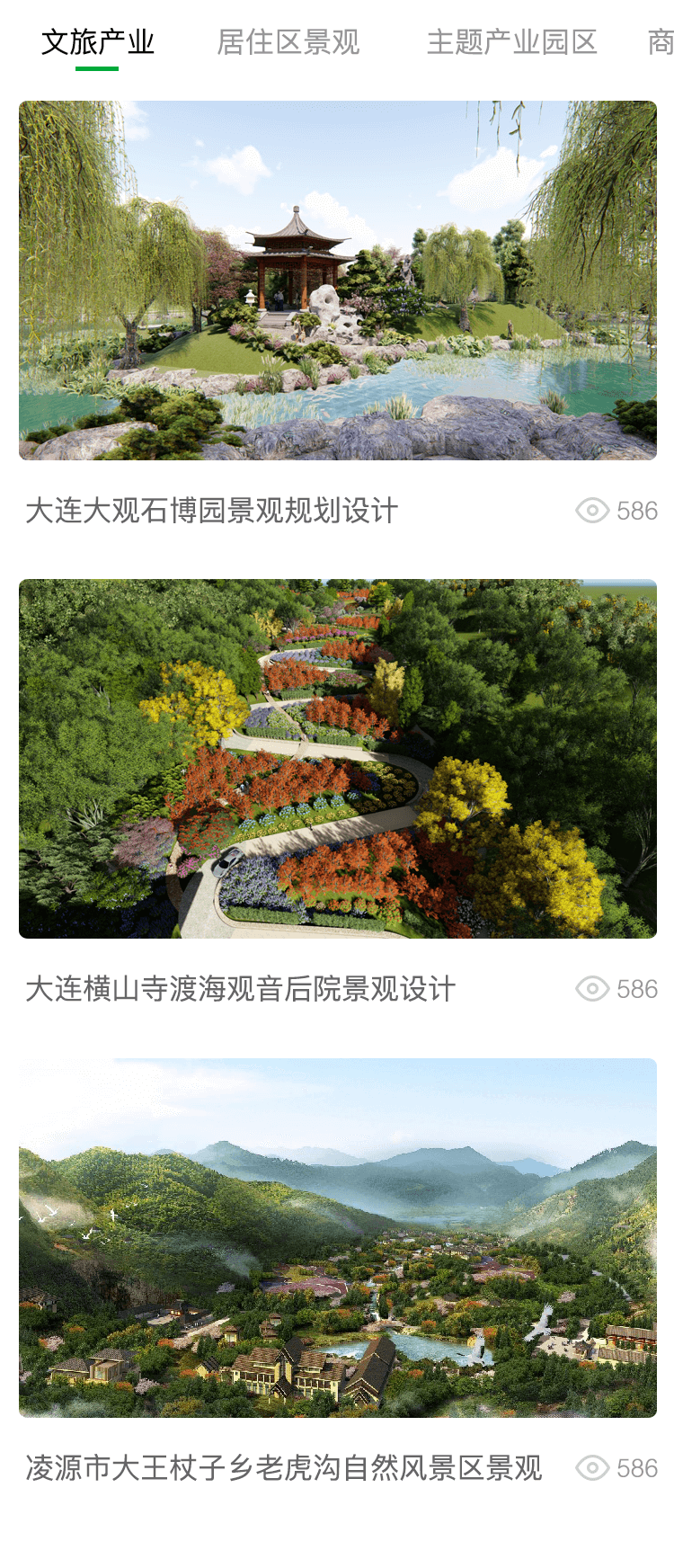This screenshot has width=674, height=1568.
Task: Switch to the 文旅产业 tab
Action: point(97,42)
